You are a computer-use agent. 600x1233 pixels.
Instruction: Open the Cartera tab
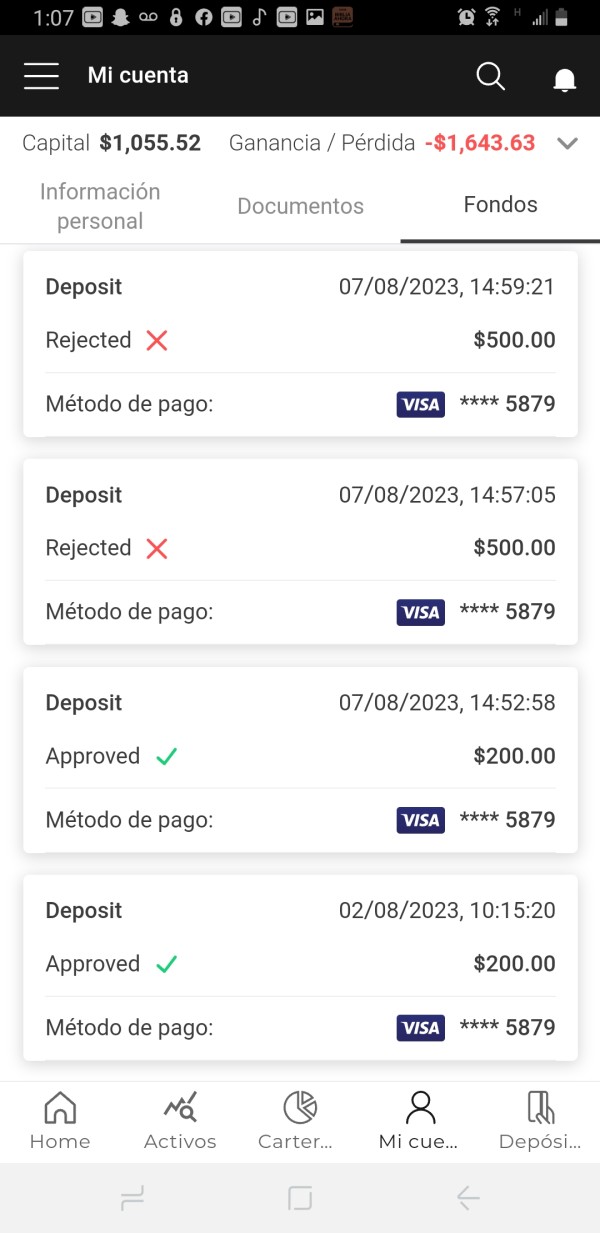pos(299,1121)
